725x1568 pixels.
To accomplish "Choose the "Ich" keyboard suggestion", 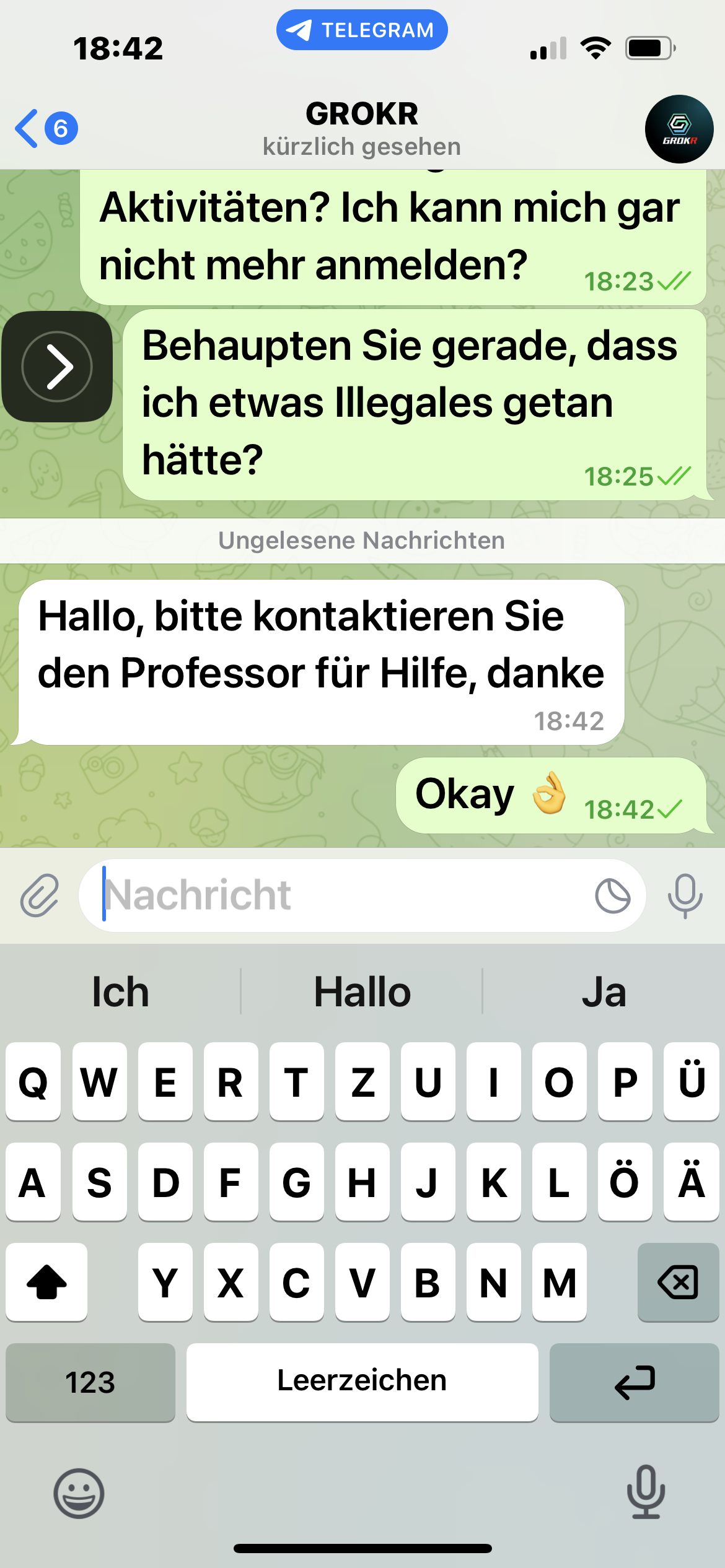I will (x=120, y=992).
